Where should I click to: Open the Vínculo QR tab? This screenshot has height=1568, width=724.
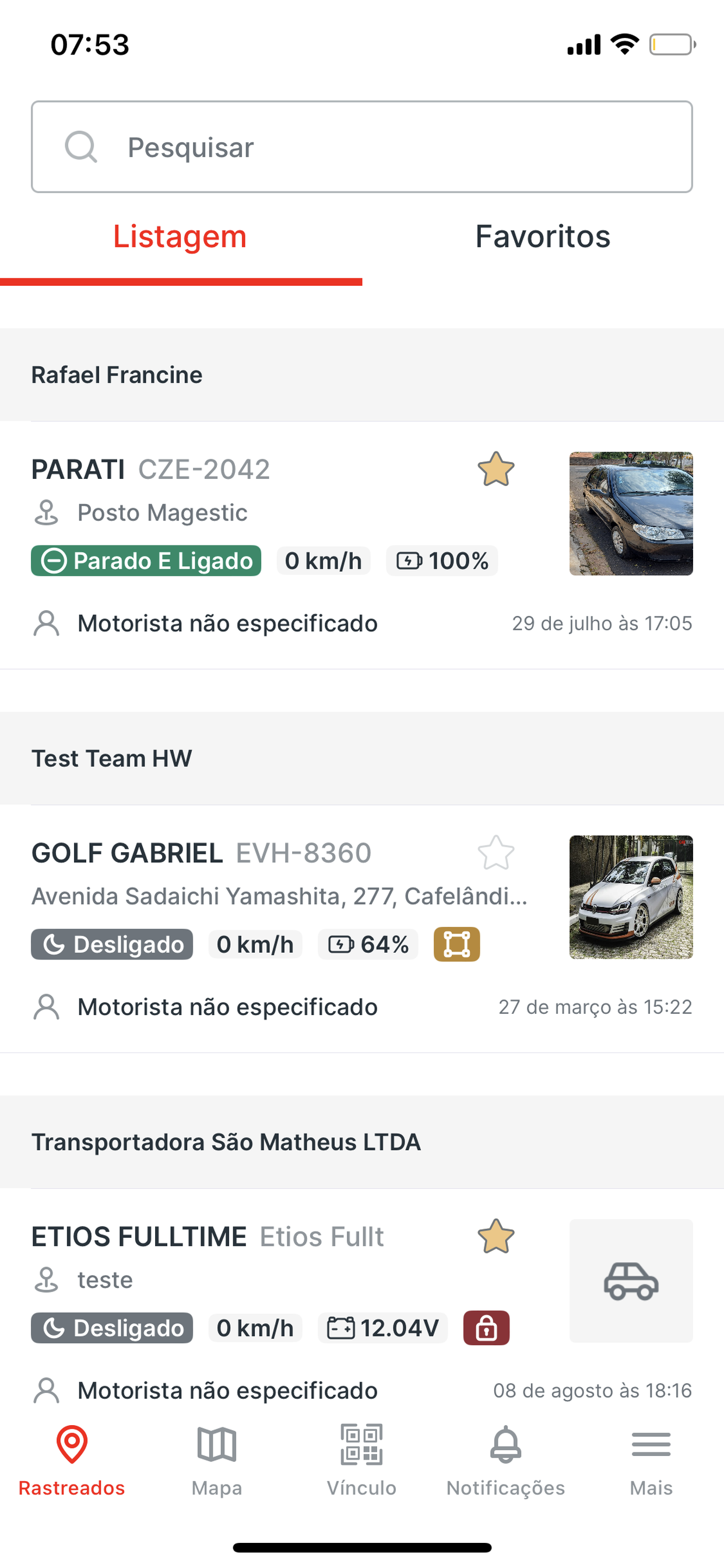click(361, 1461)
